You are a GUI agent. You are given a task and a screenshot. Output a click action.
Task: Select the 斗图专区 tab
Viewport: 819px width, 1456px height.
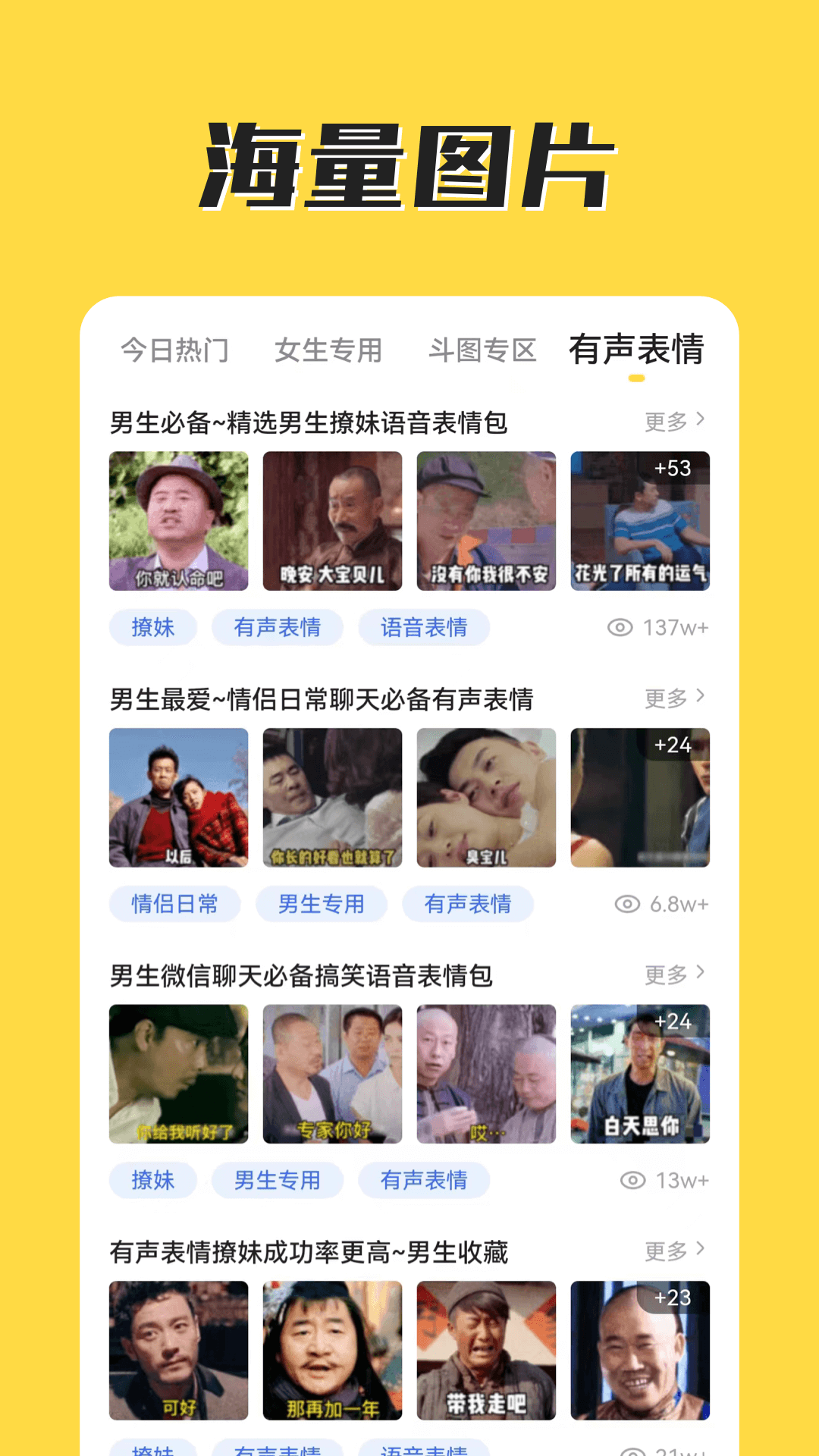click(483, 350)
